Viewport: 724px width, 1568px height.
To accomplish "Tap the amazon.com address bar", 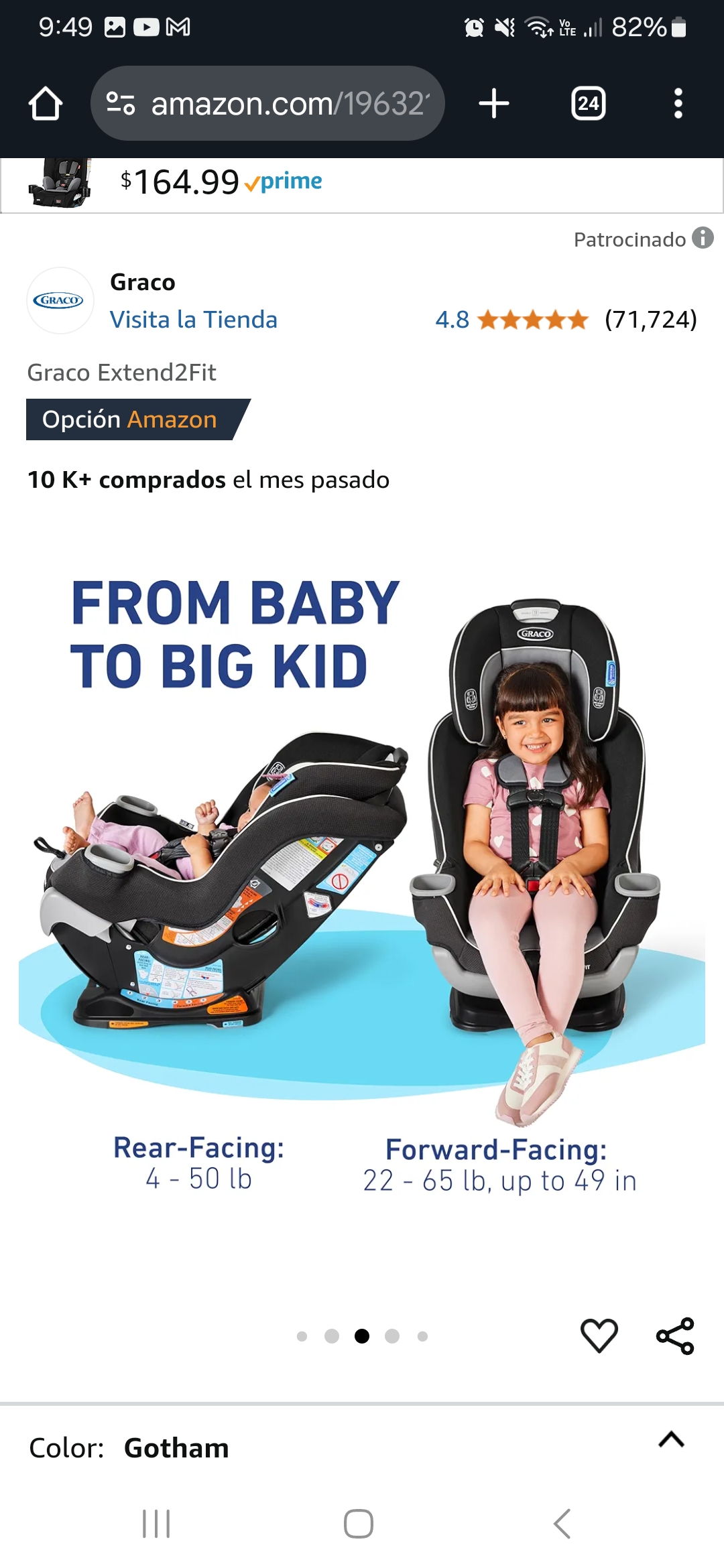I will [x=267, y=103].
